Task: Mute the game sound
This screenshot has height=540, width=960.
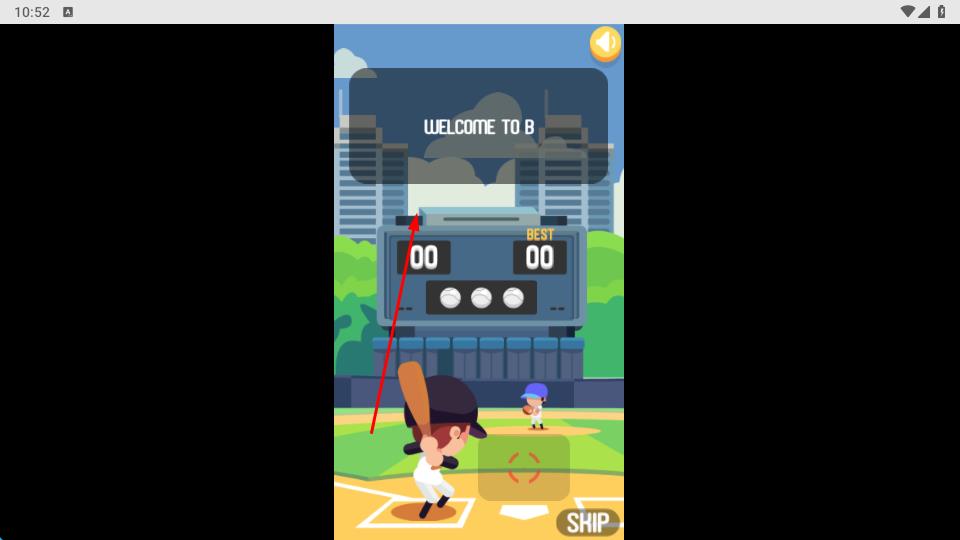Action: click(605, 43)
